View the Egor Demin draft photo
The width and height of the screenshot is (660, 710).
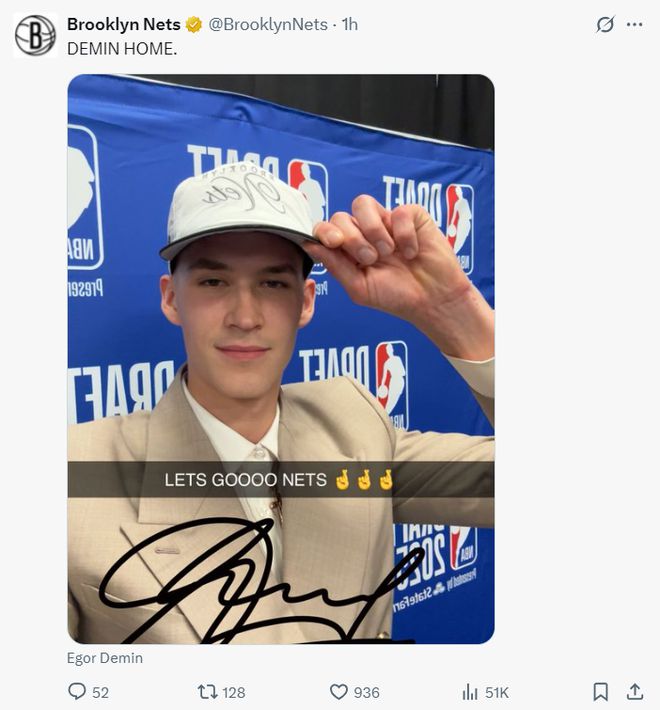coord(281,358)
